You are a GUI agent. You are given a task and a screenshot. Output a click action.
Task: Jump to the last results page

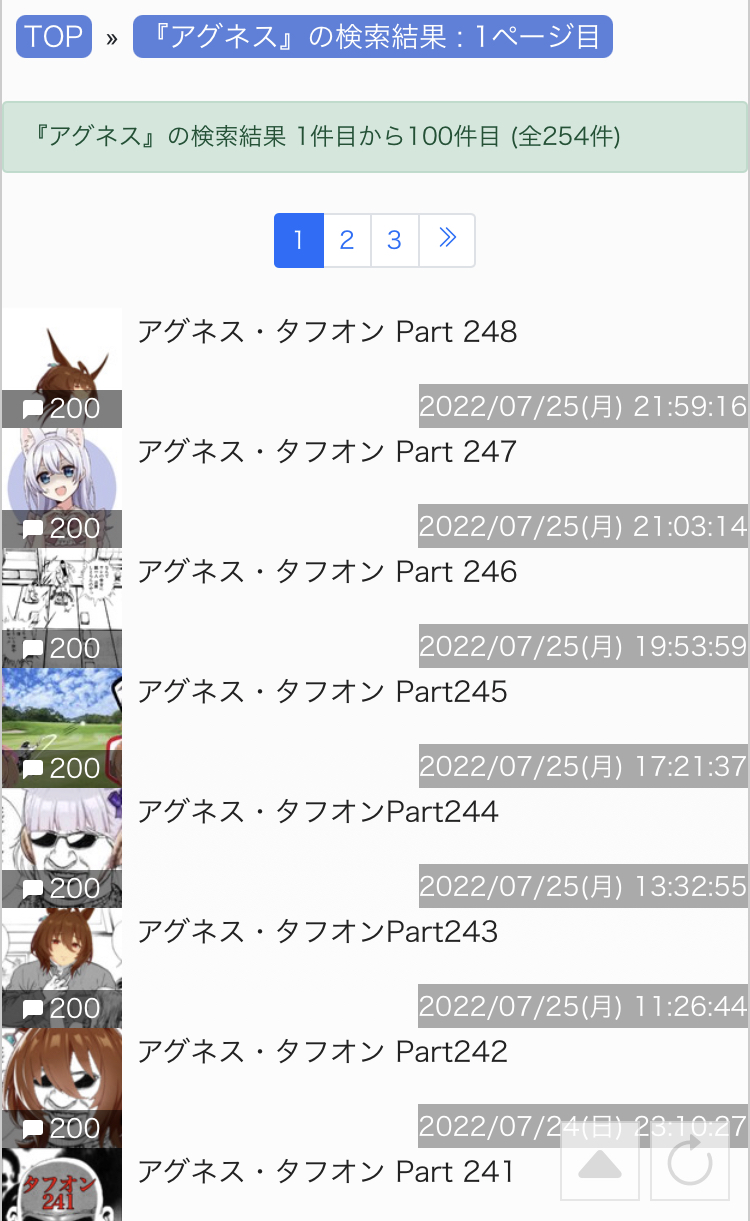tap(446, 240)
